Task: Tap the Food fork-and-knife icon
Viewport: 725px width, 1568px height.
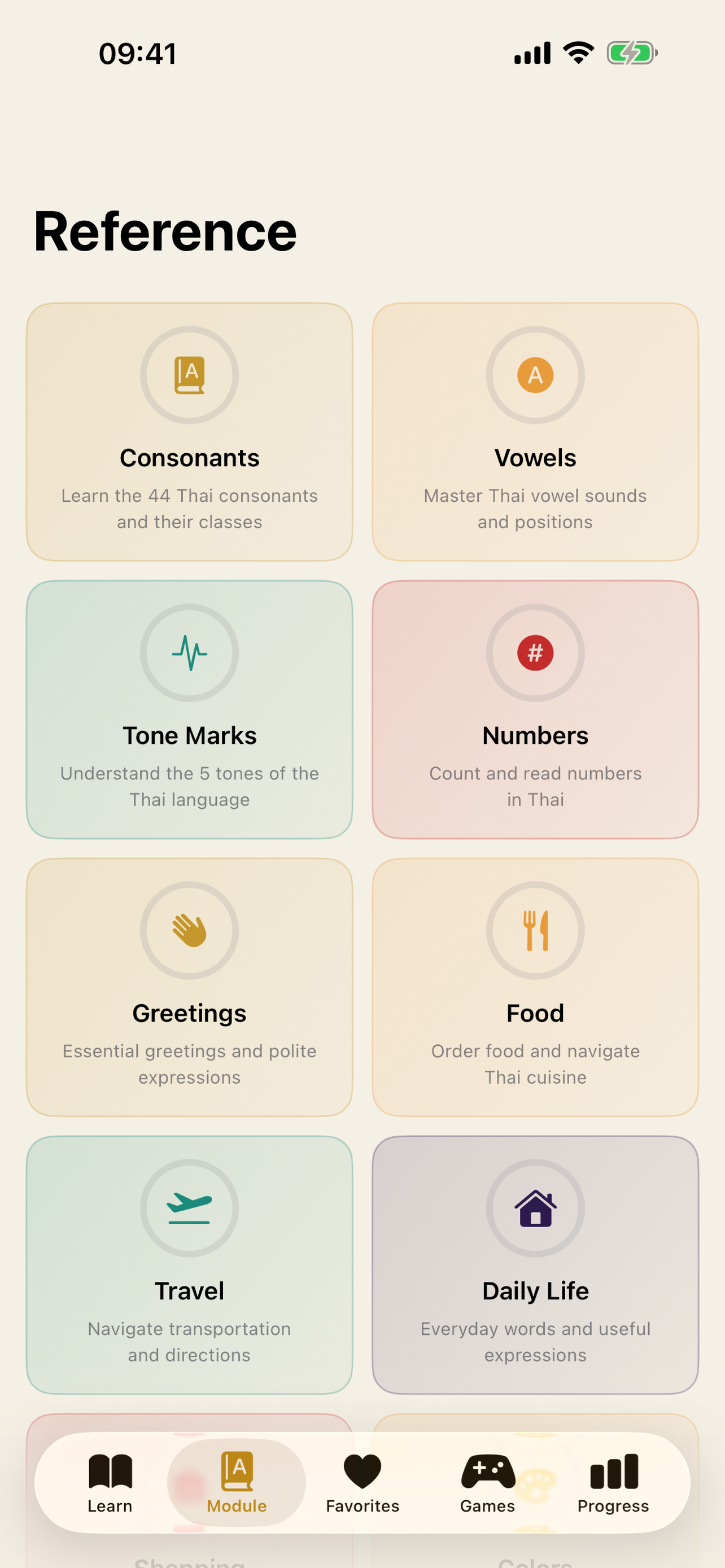Action: click(x=535, y=930)
